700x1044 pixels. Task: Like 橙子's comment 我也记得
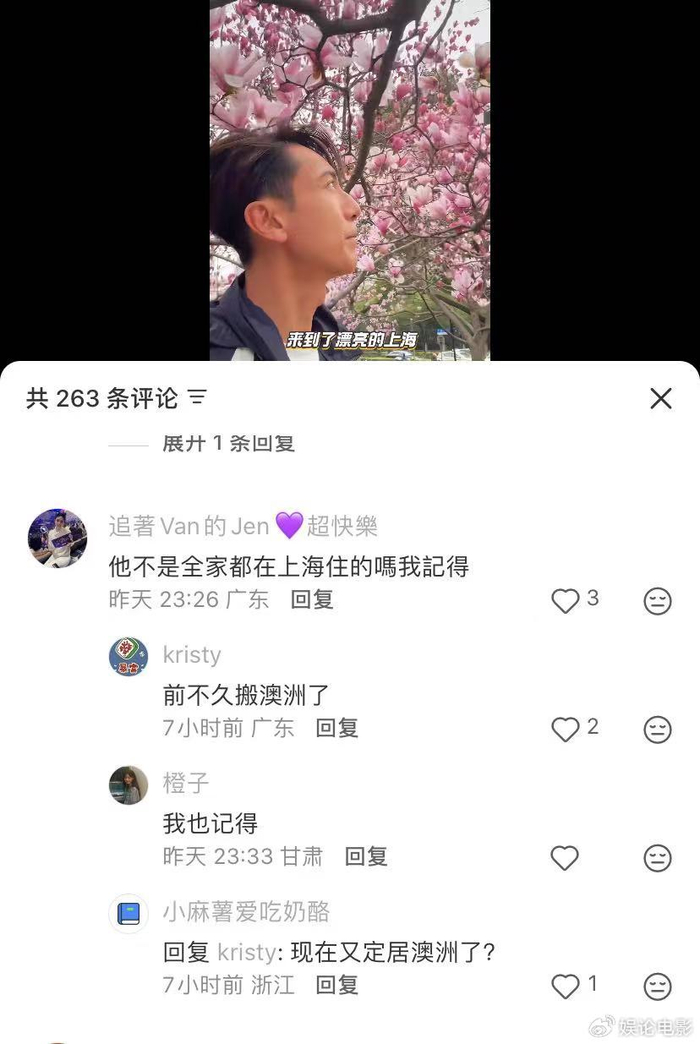coord(566,857)
